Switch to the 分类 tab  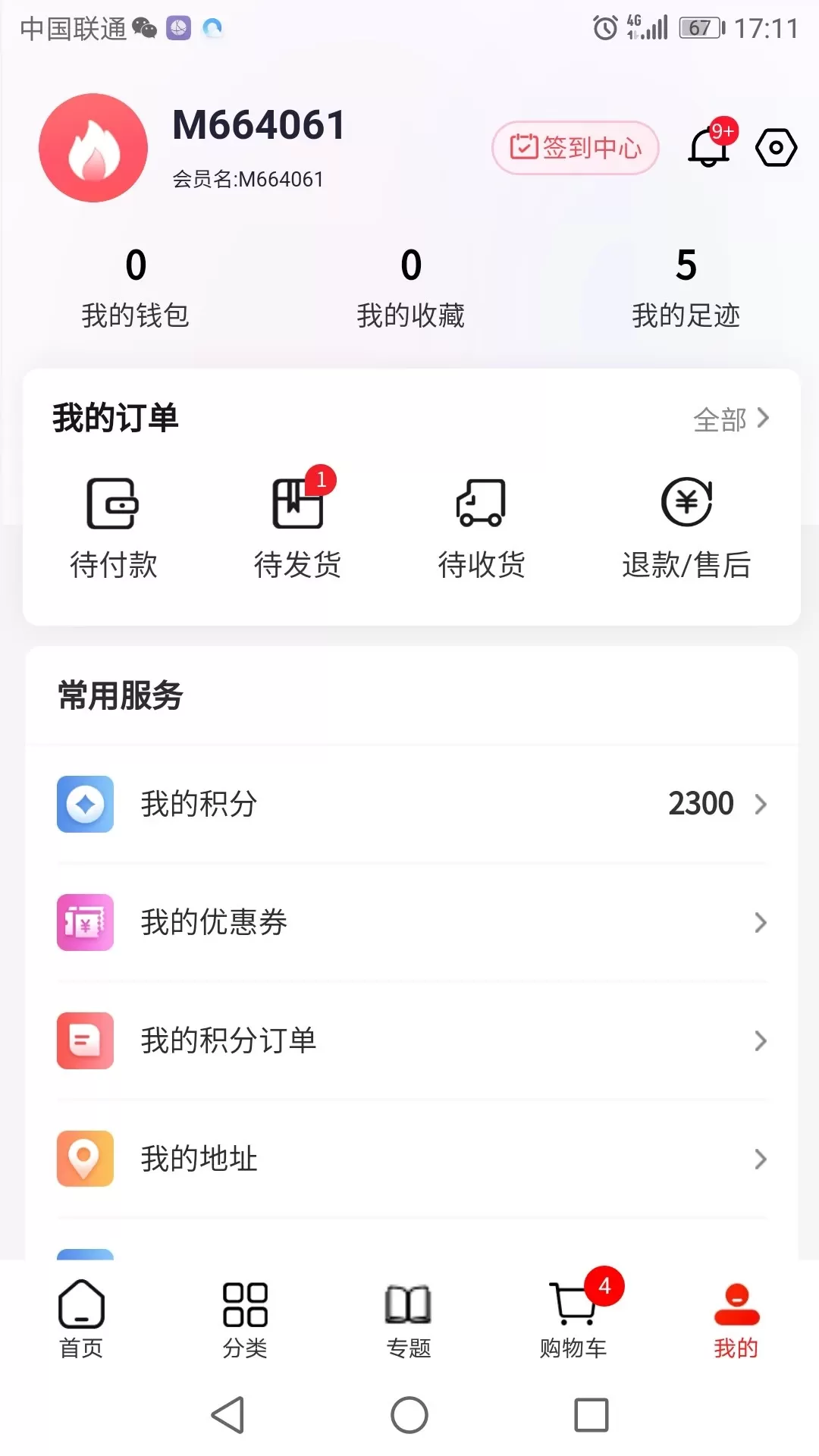[245, 1319]
